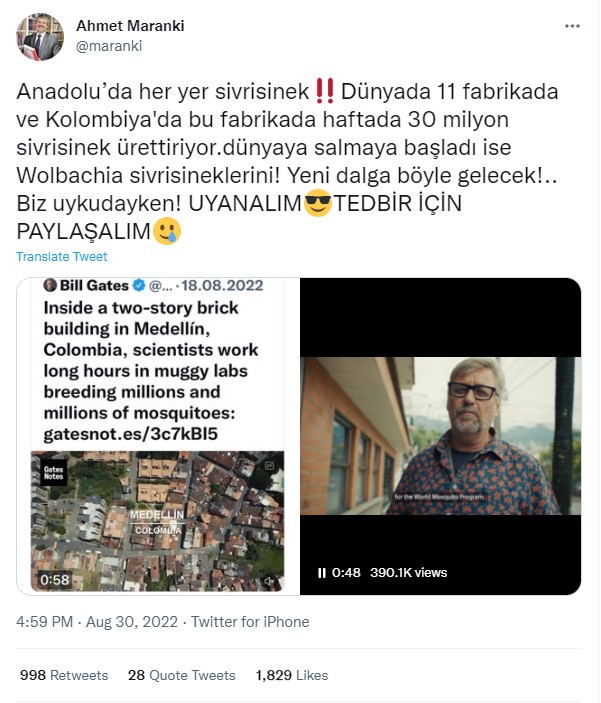Viewport: 601px width, 703px height.
Task: View the 1,829 Likes list
Action: [292, 675]
